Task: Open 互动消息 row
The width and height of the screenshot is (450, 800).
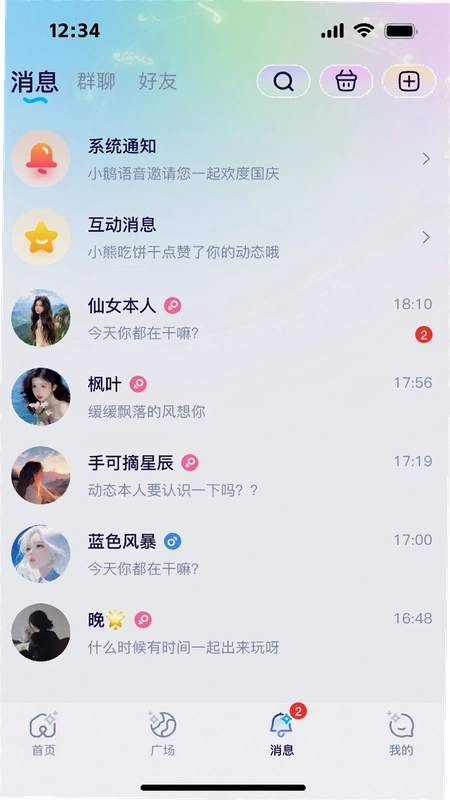Action: coord(225,237)
